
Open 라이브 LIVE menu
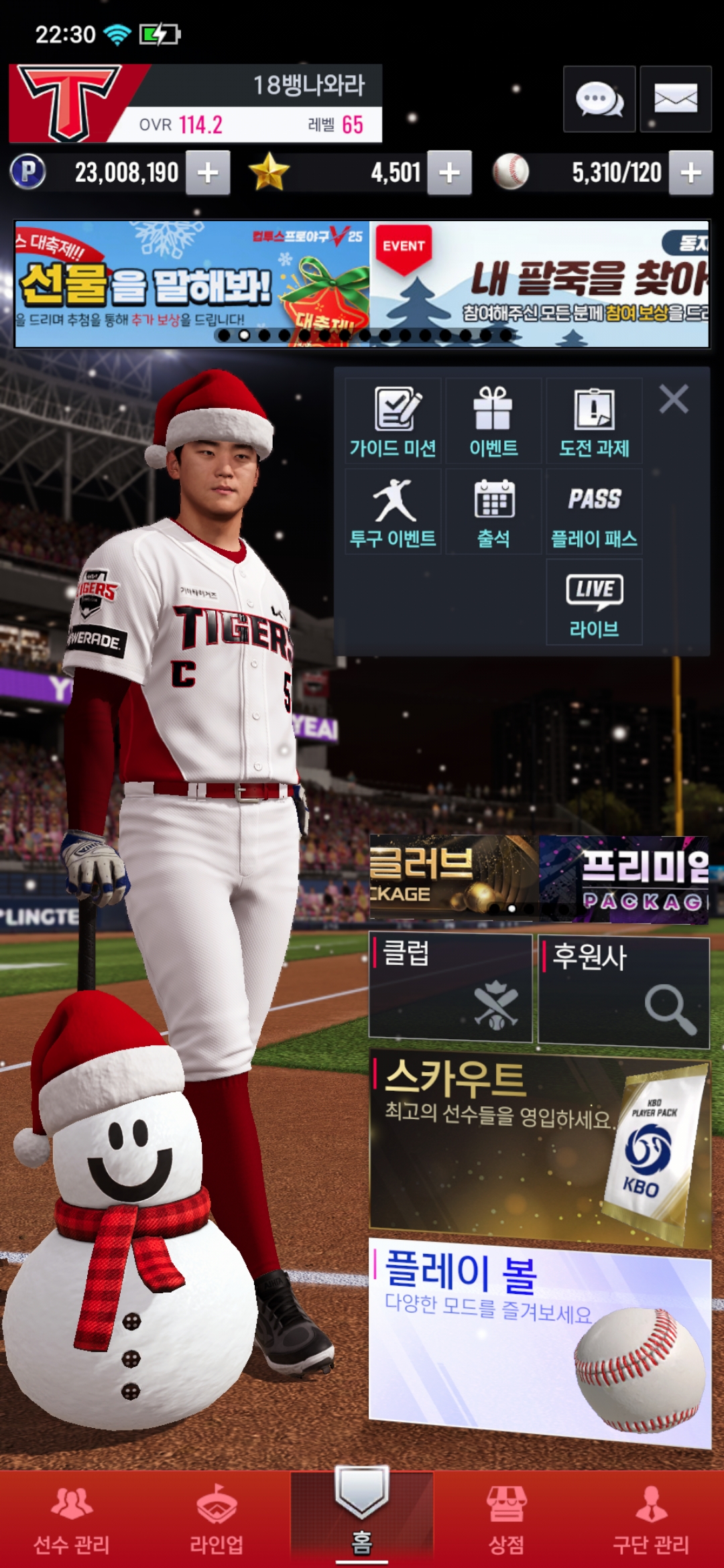pyautogui.click(x=594, y=602)
